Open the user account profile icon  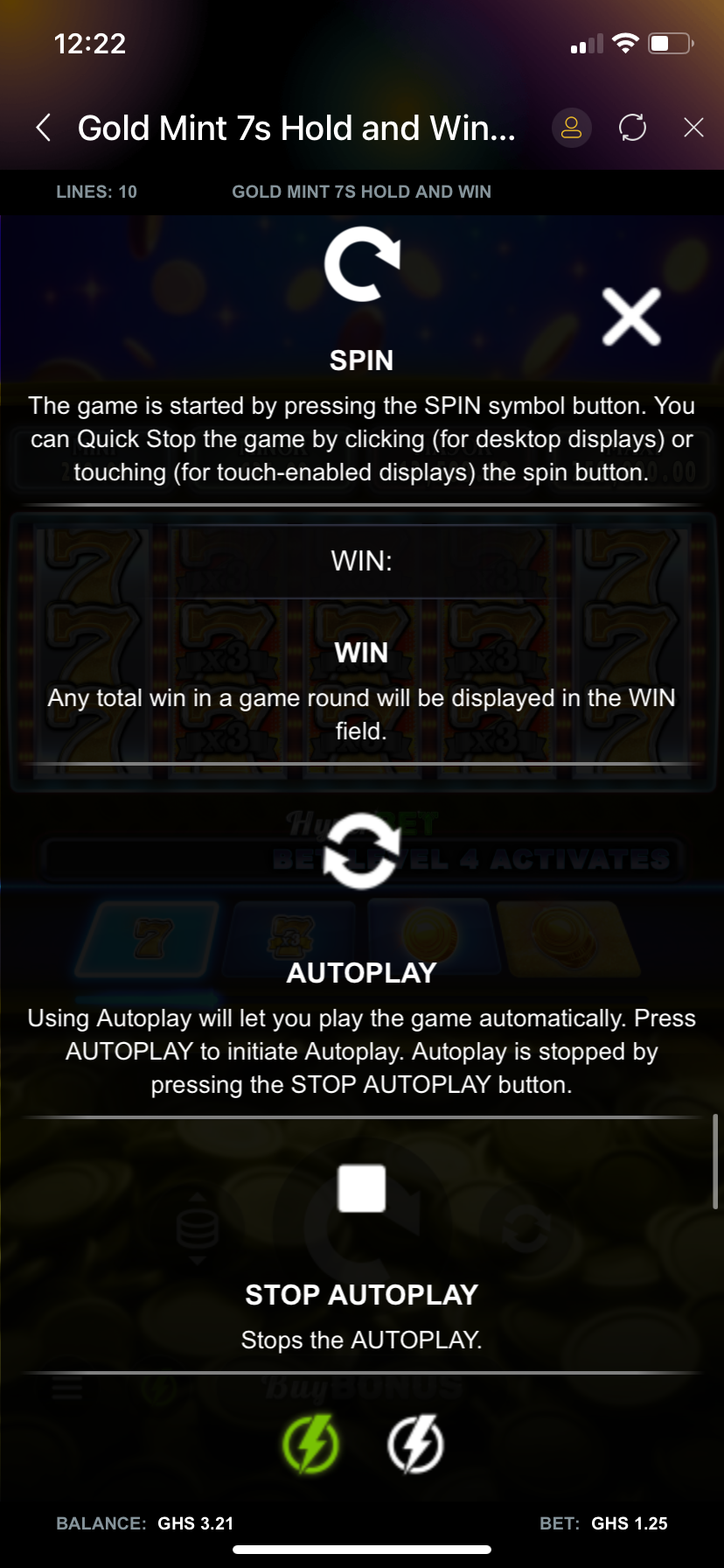[x=571, y=128]
